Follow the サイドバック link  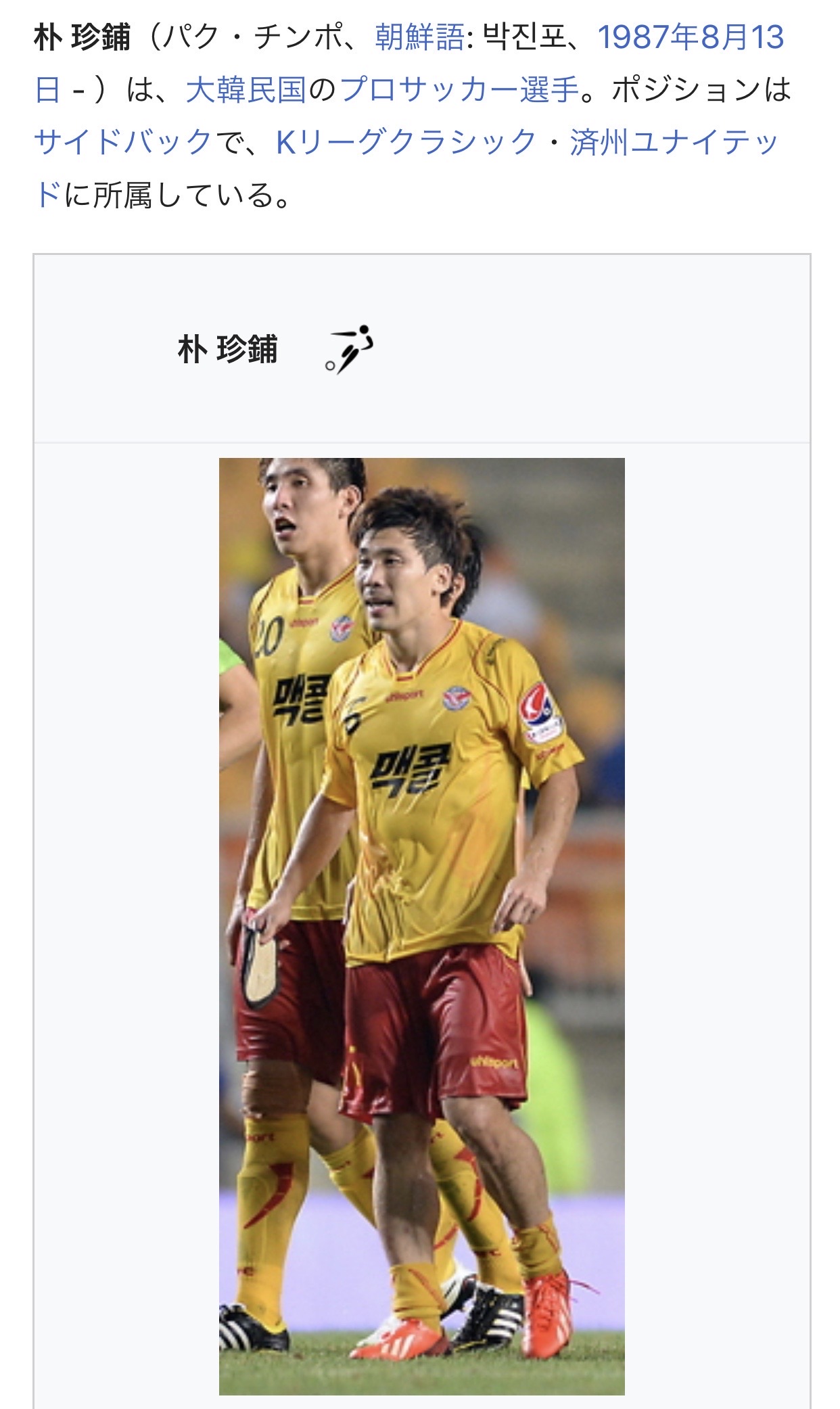click(123, 143)
